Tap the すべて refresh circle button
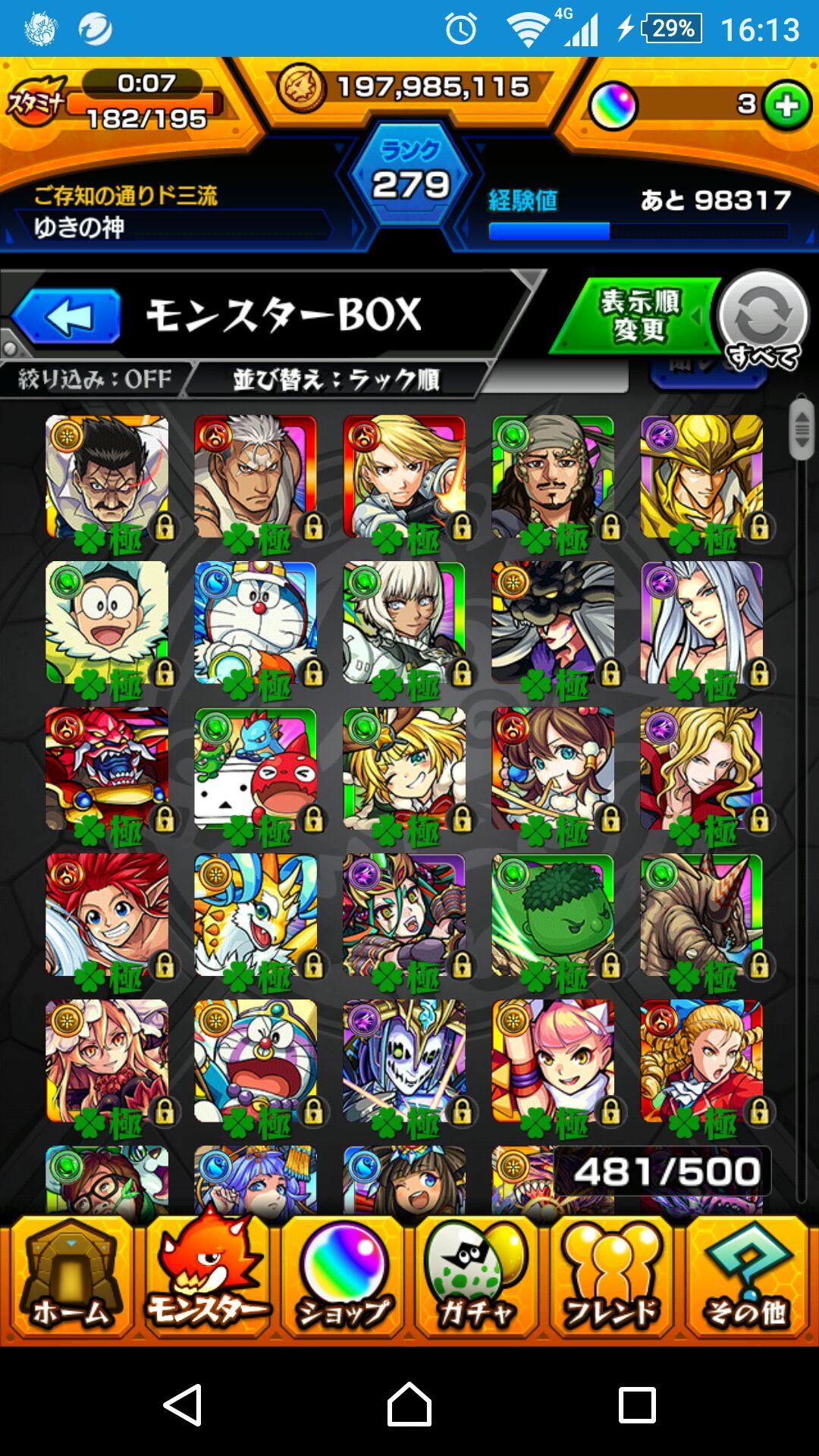The height and width of the screenshot is (1456, 819). coord(762,318)
